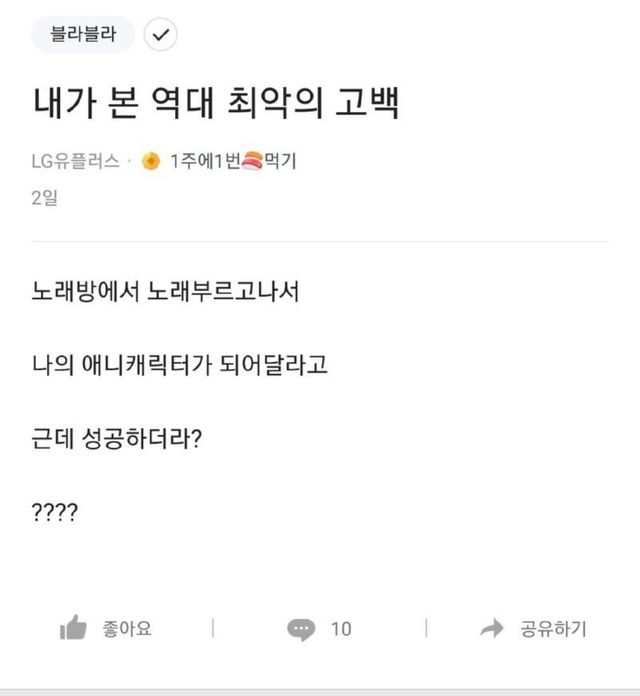
Task: Like the post with 좋아요
Action: tap(106, 628)
